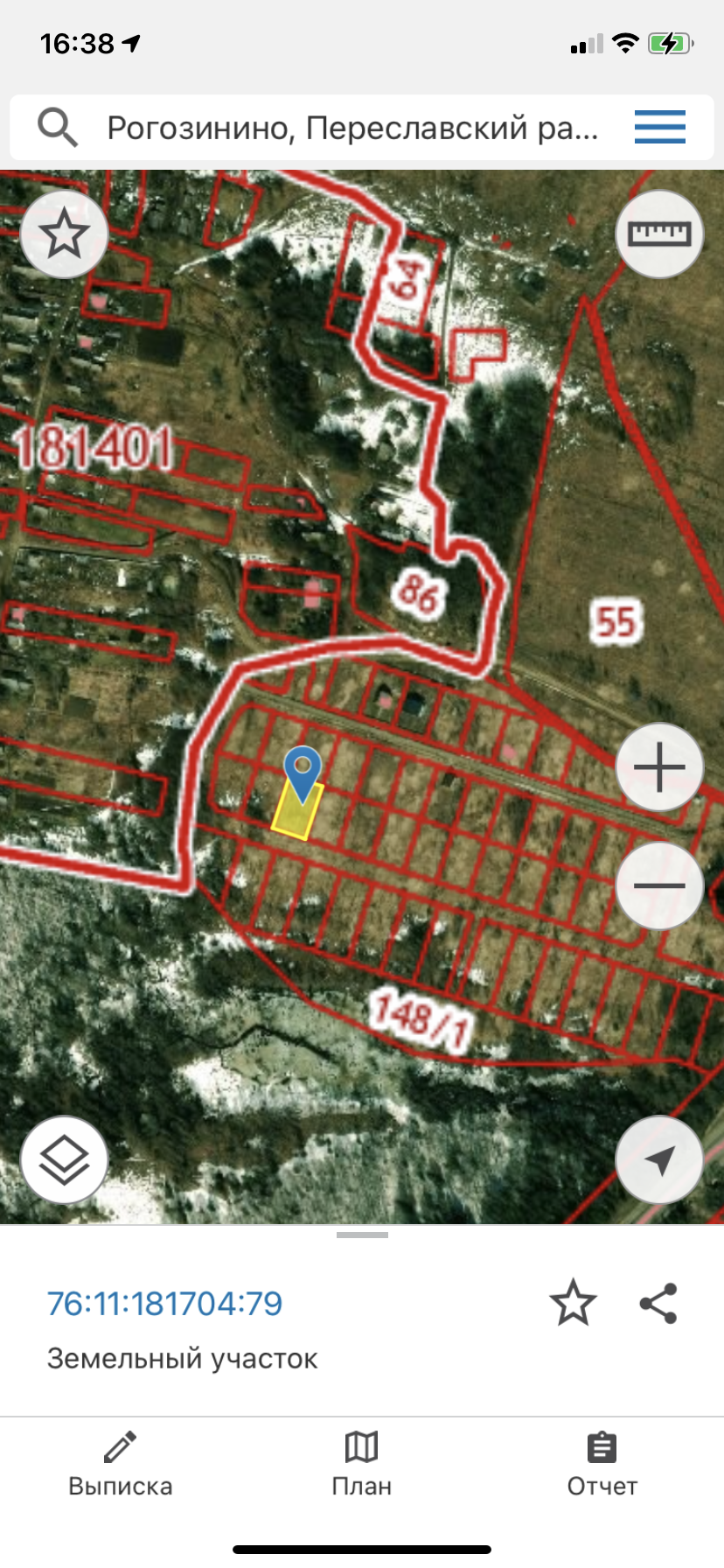The width and height of the screenshot is (724, 1568).
Task: Expand the plot details panel handle
Action: (362, 1235)
